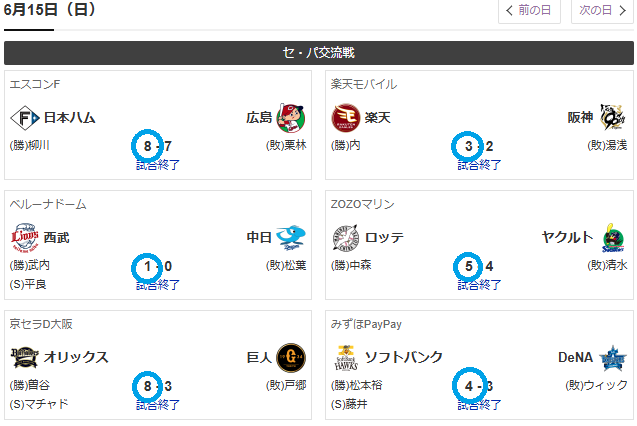637x426 pixels.
Task: Open 試合終了 link for オリックス vs 巨人
Action: (158, 405)
